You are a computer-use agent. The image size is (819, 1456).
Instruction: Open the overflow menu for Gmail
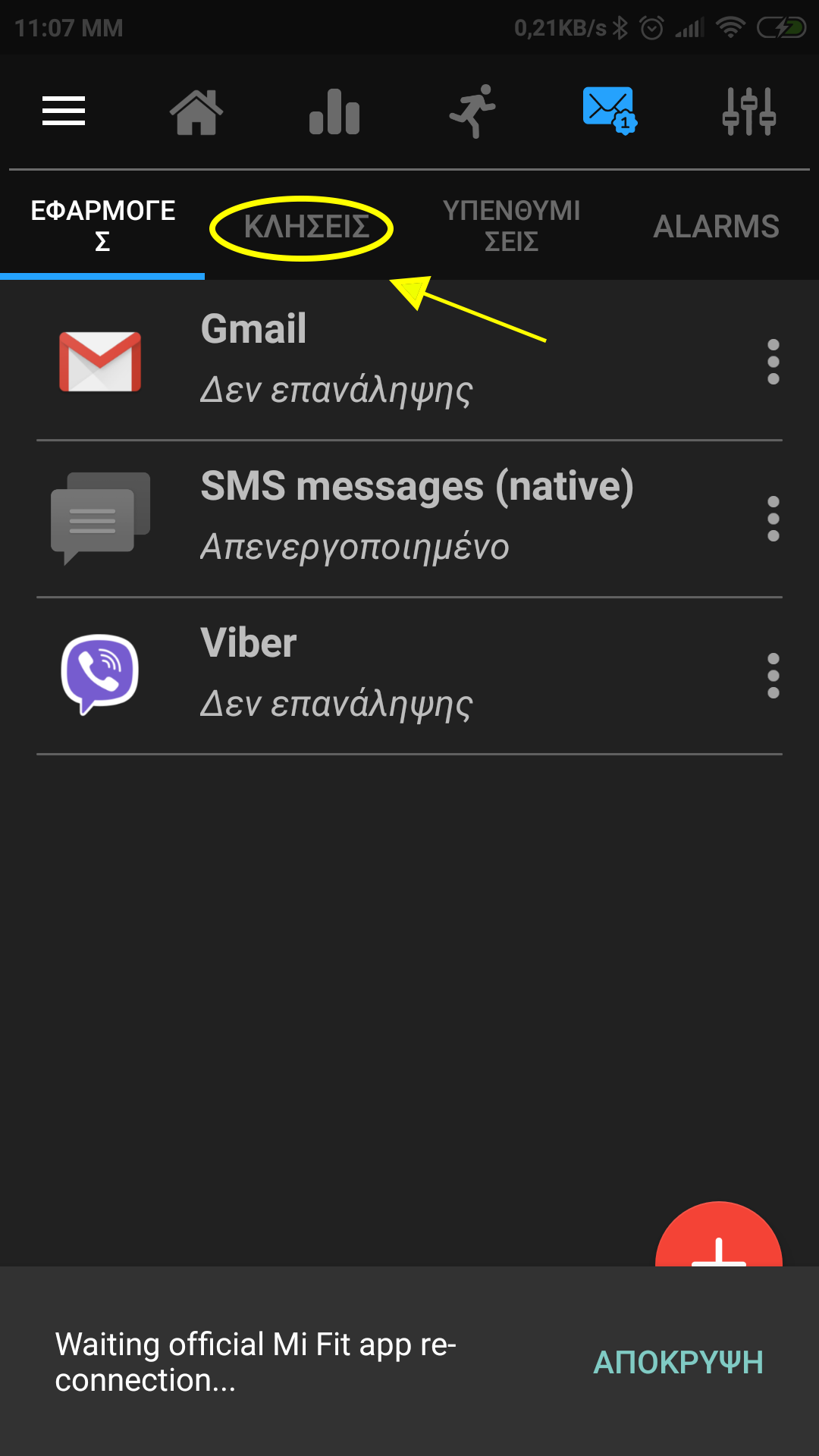[x=773, y=362]
